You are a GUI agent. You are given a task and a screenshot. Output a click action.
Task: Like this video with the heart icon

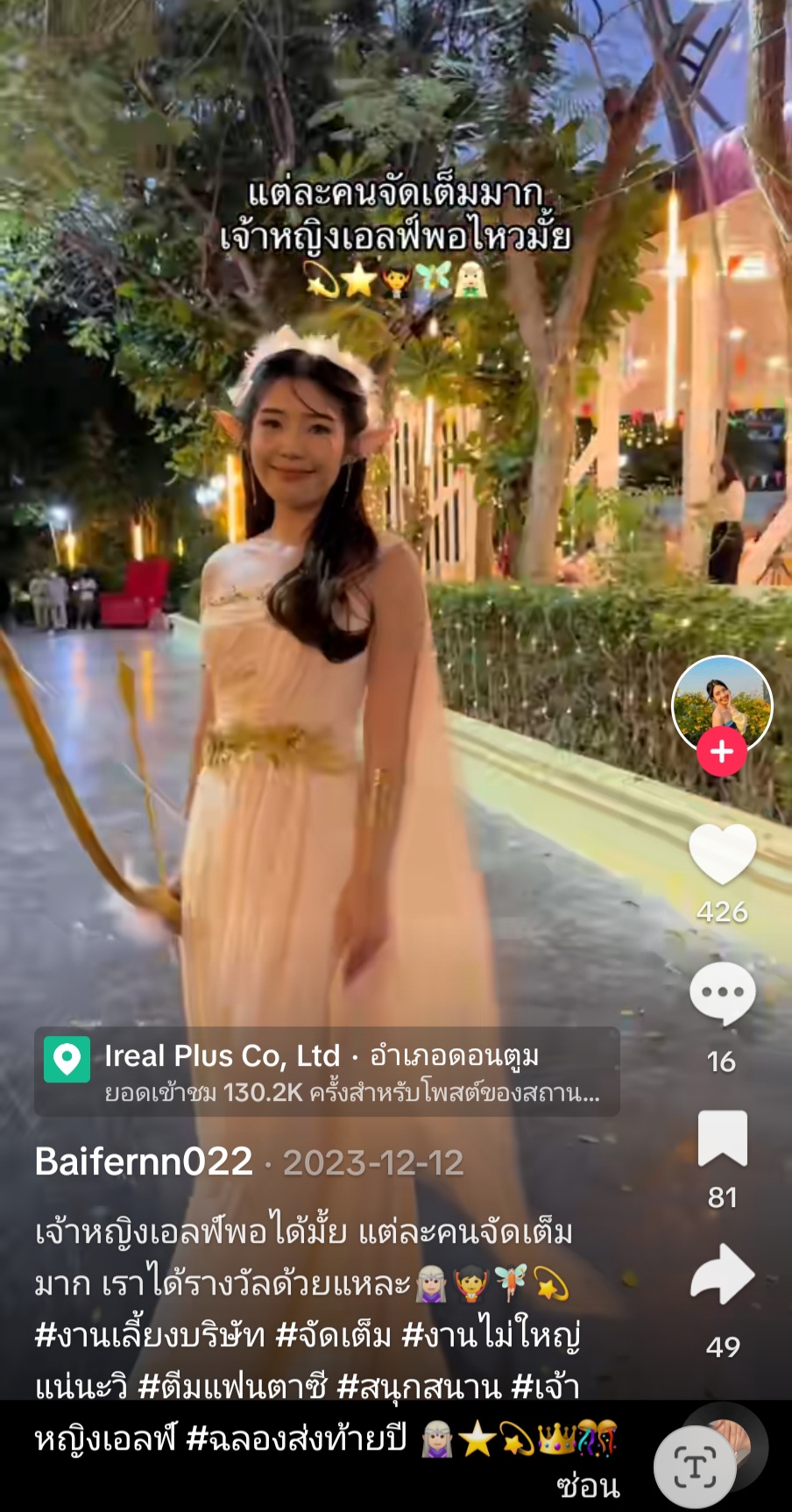[722, 854]
